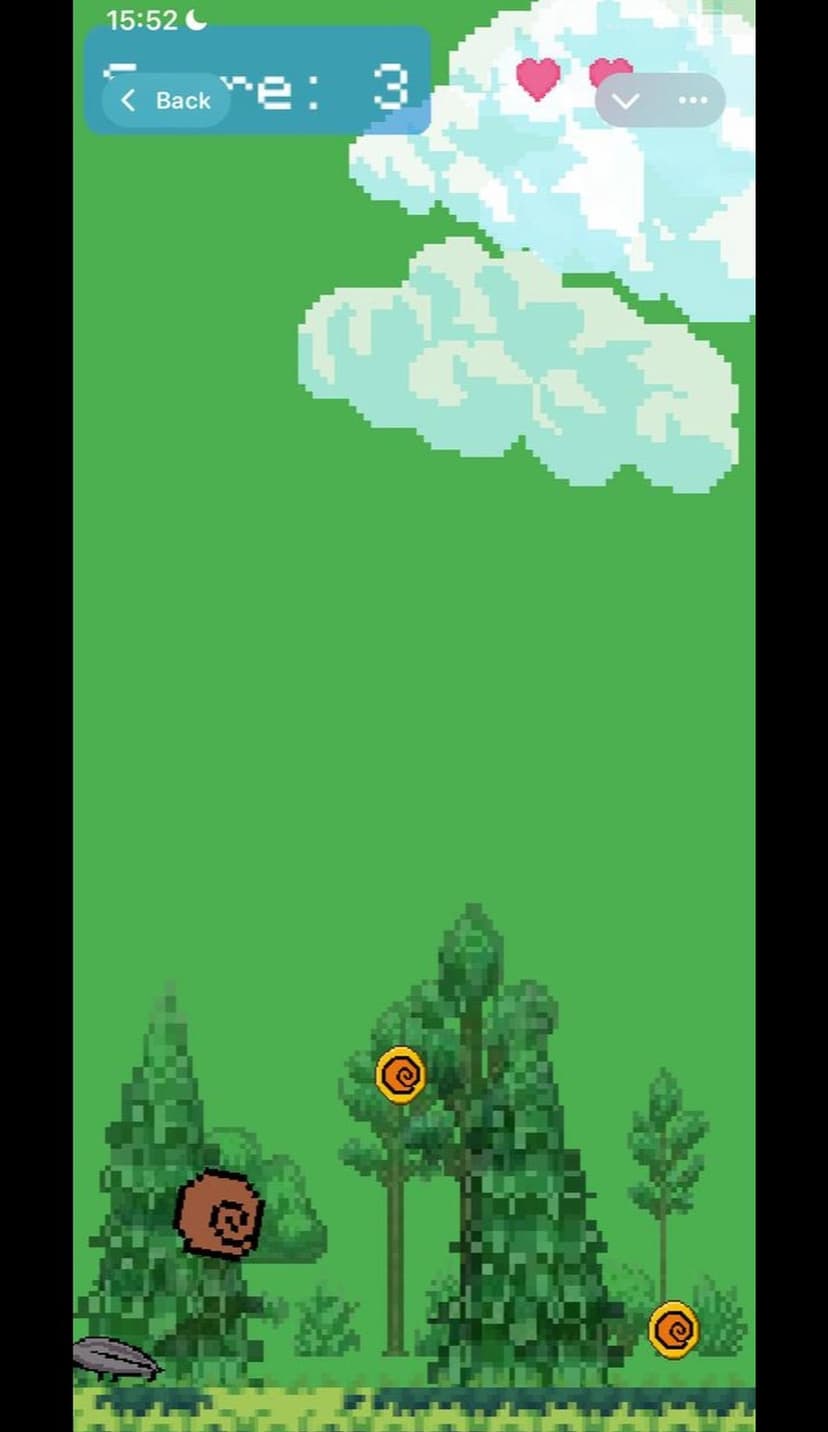Open the three-dot options menu

coord(693,100)
